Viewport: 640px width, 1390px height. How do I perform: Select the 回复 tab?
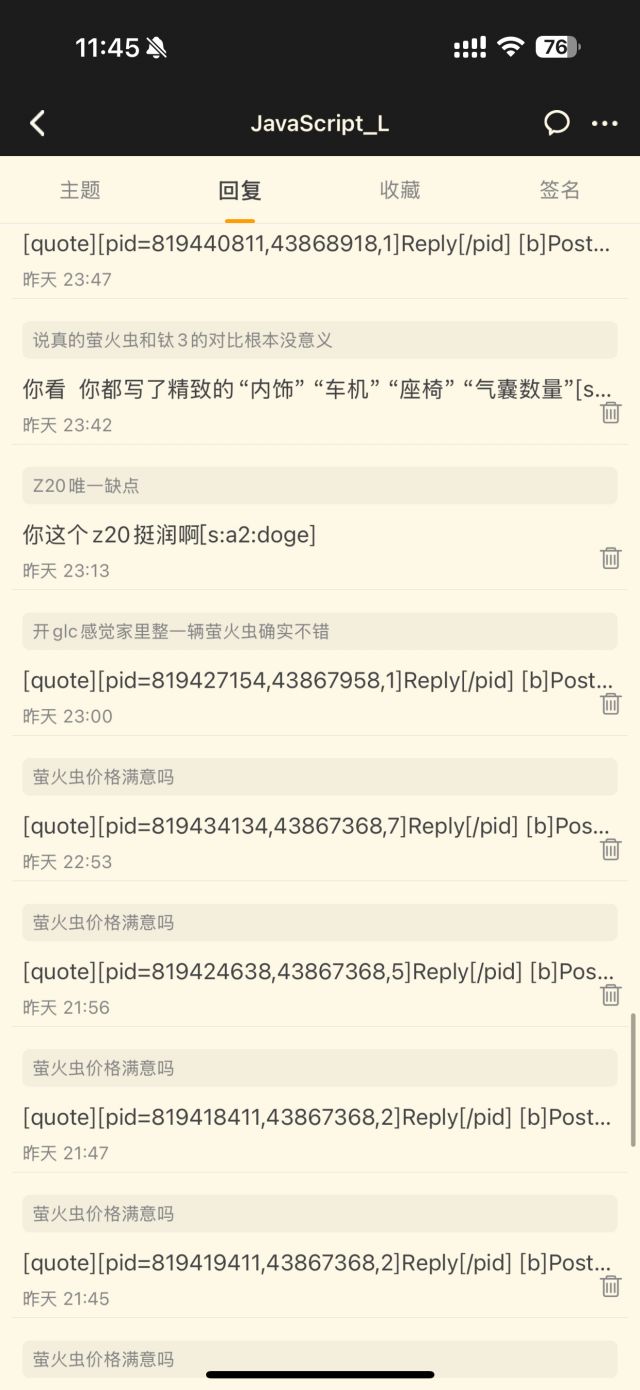click(x=240, y=190)
